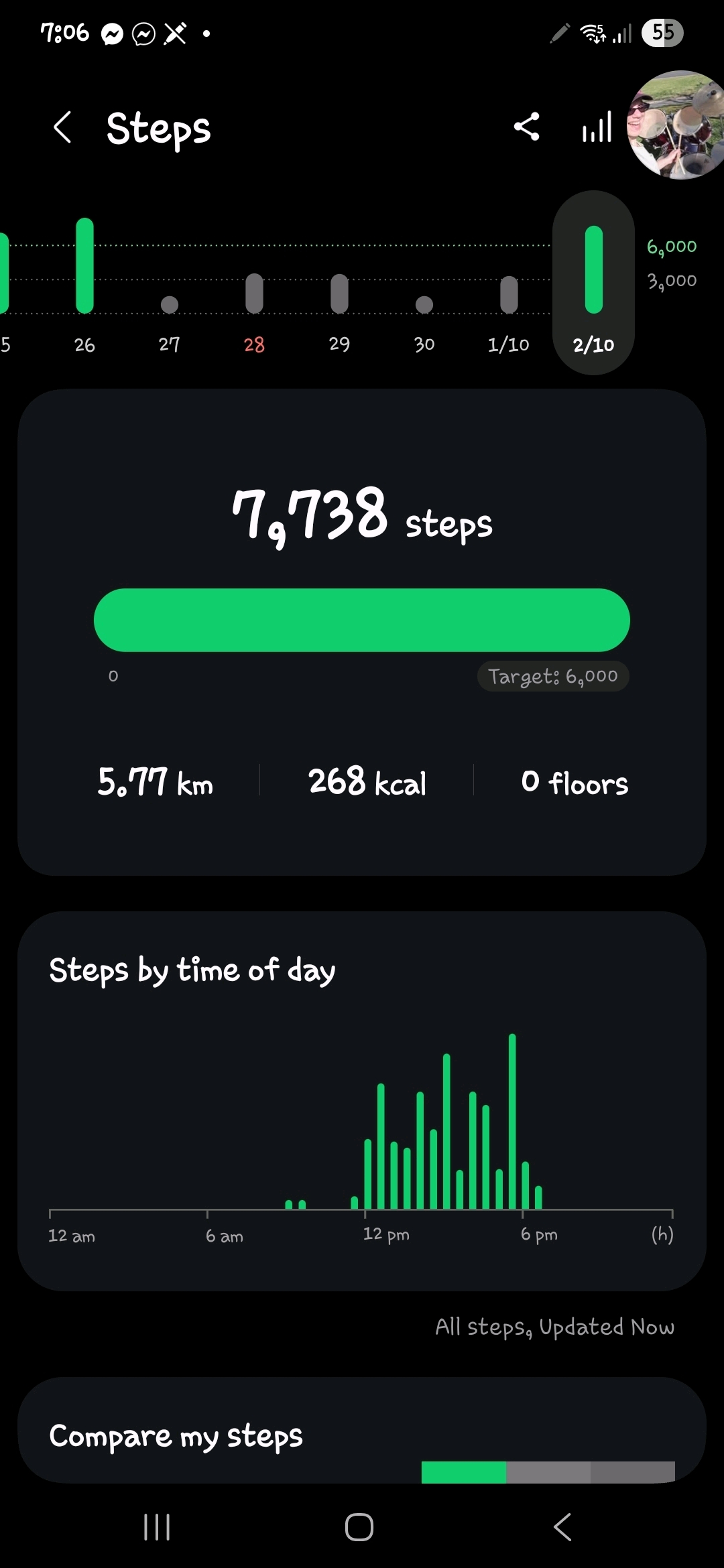Select the 2/10 day bar

click(x=593, y=281)
